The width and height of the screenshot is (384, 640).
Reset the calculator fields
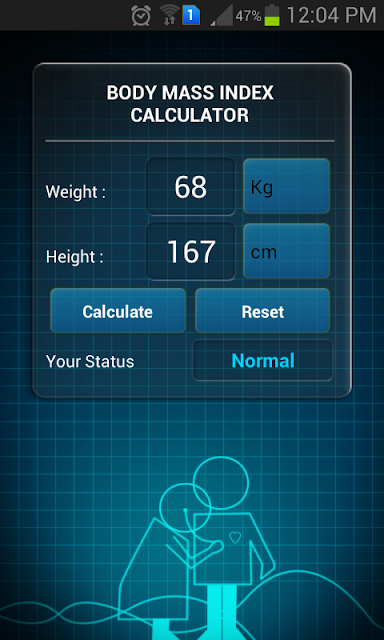tap(262, 311)
